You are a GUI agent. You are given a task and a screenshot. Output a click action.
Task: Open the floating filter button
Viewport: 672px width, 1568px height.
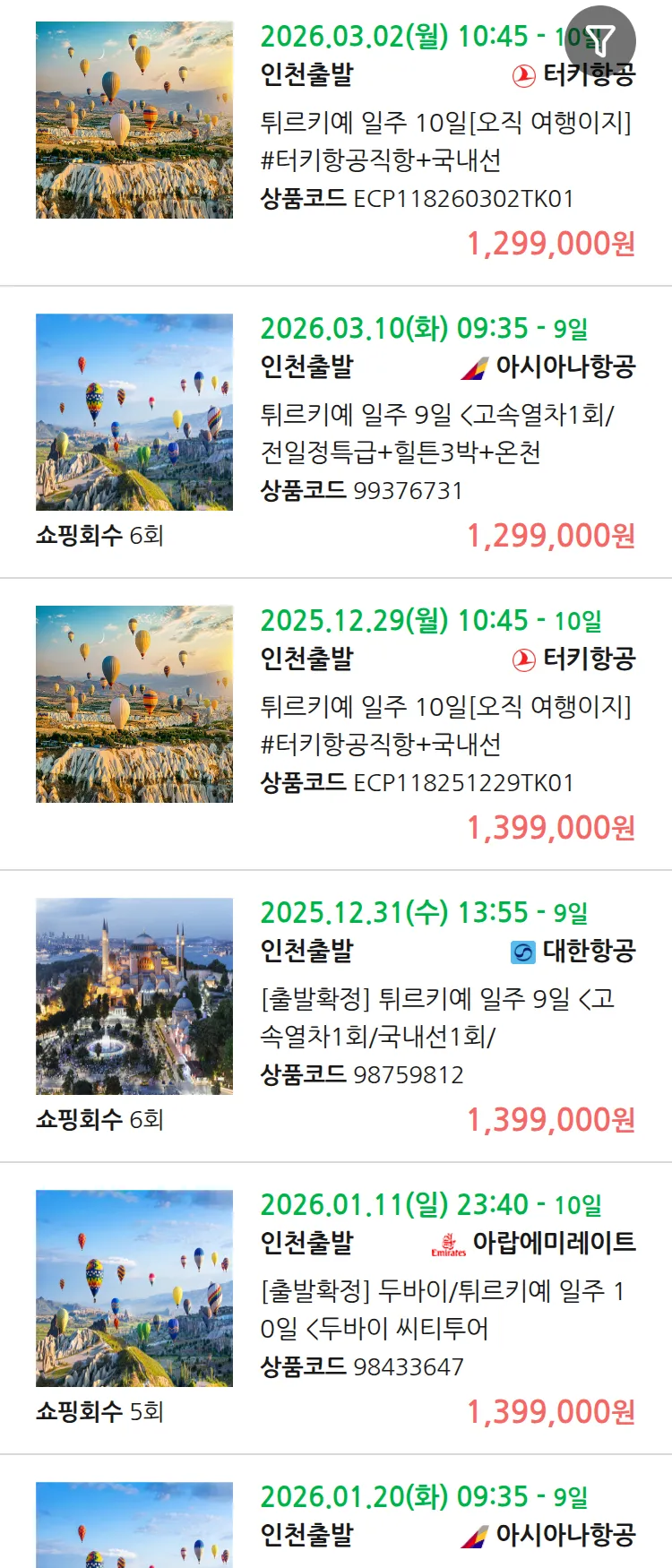(600, 40)
